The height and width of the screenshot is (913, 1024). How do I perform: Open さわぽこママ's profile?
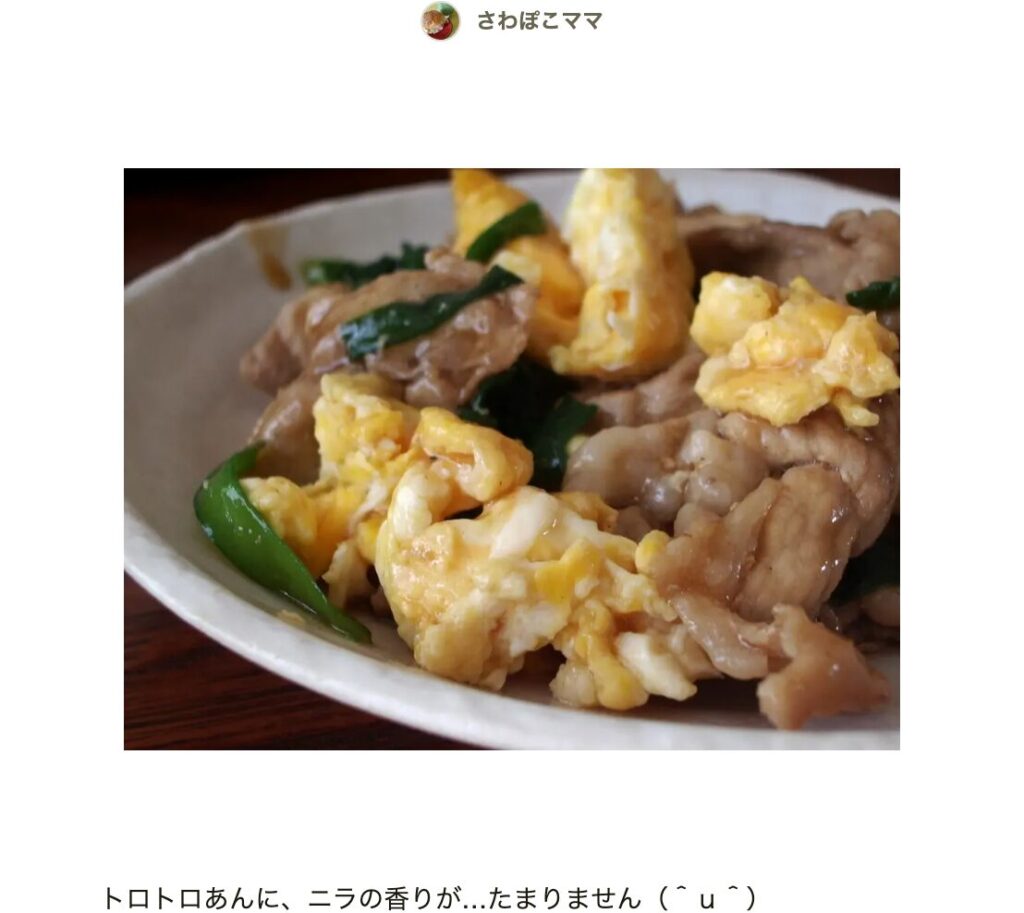point(538,21)
